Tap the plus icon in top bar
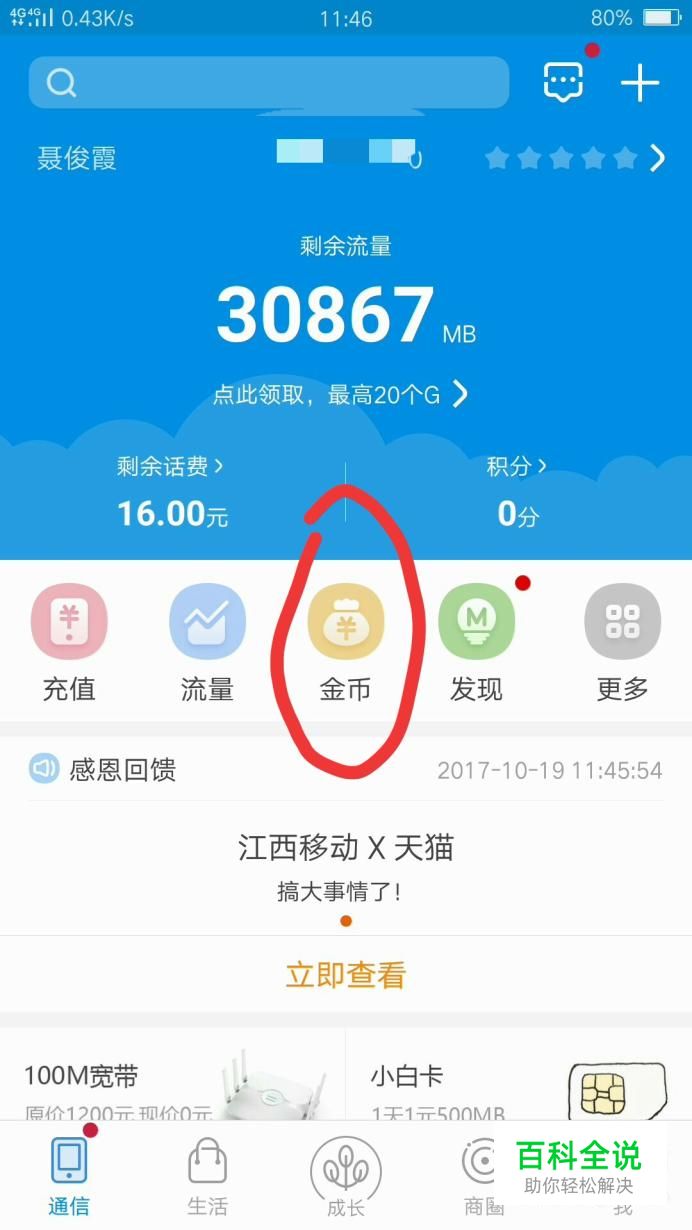 [640, 82]
